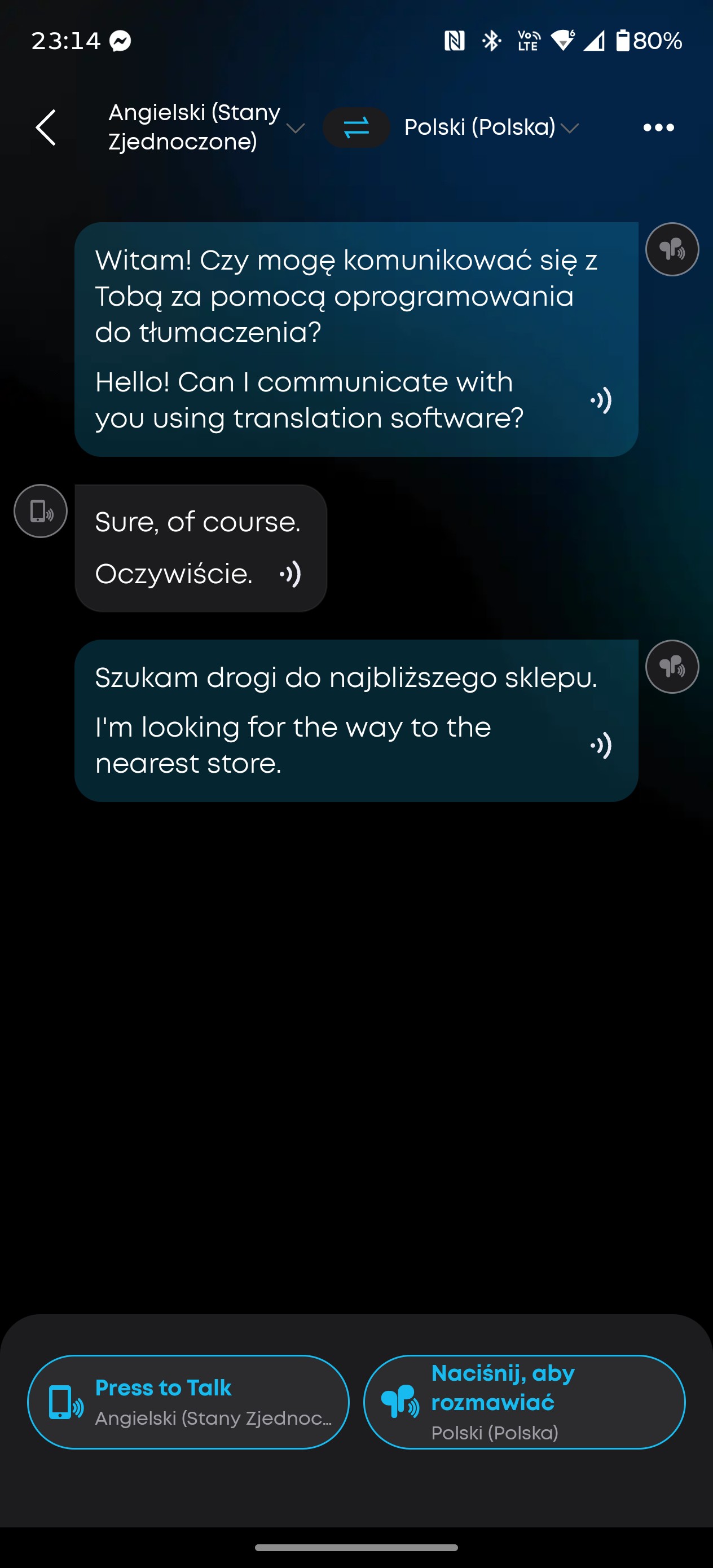This screenshot has height=1568, width=713.
Task: Open the three-dot overflow menu
Action: [x=658, y=128]
